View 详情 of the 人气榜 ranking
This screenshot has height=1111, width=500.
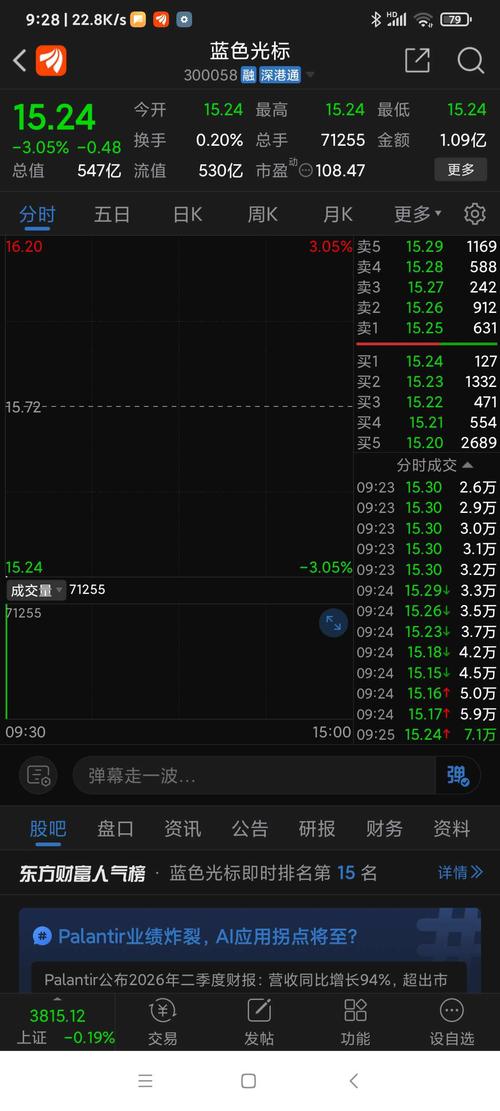pyautogui.click(x=460, y=872)
